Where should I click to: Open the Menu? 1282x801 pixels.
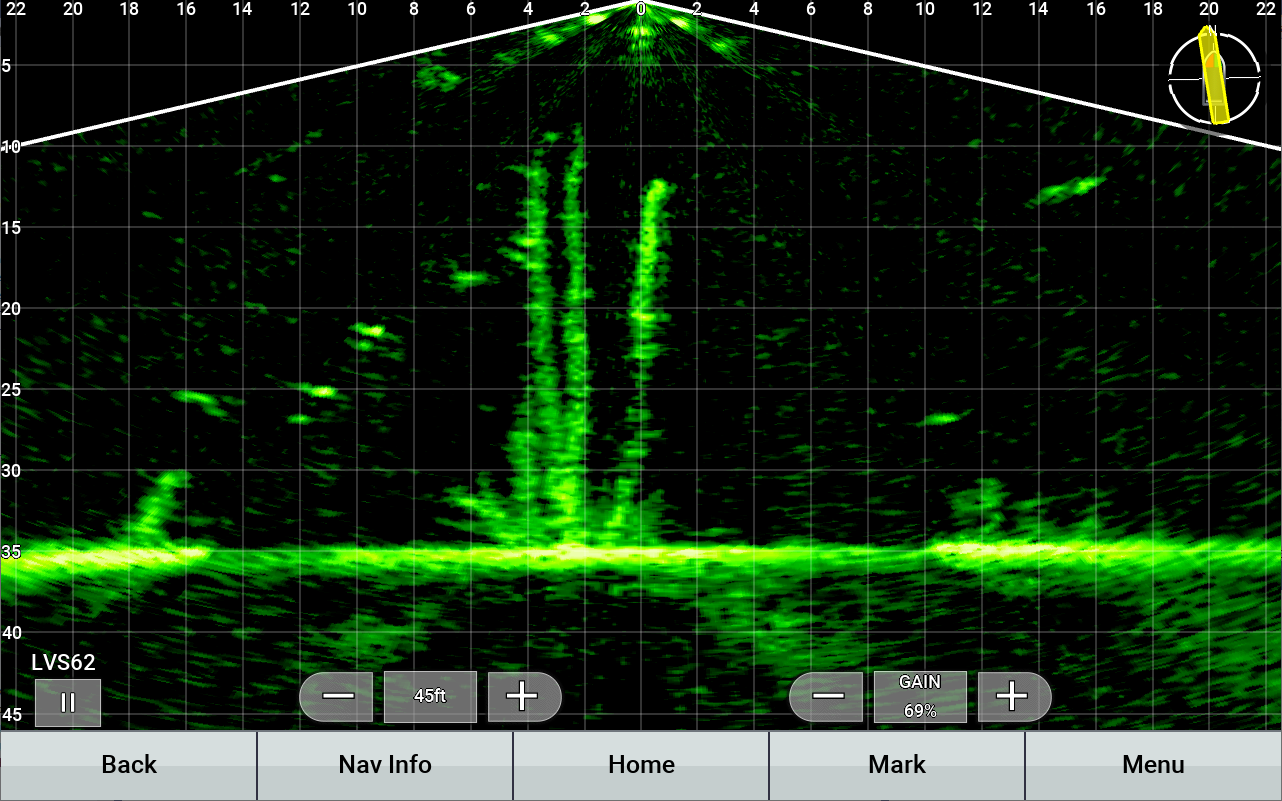tap(1153, 765)
